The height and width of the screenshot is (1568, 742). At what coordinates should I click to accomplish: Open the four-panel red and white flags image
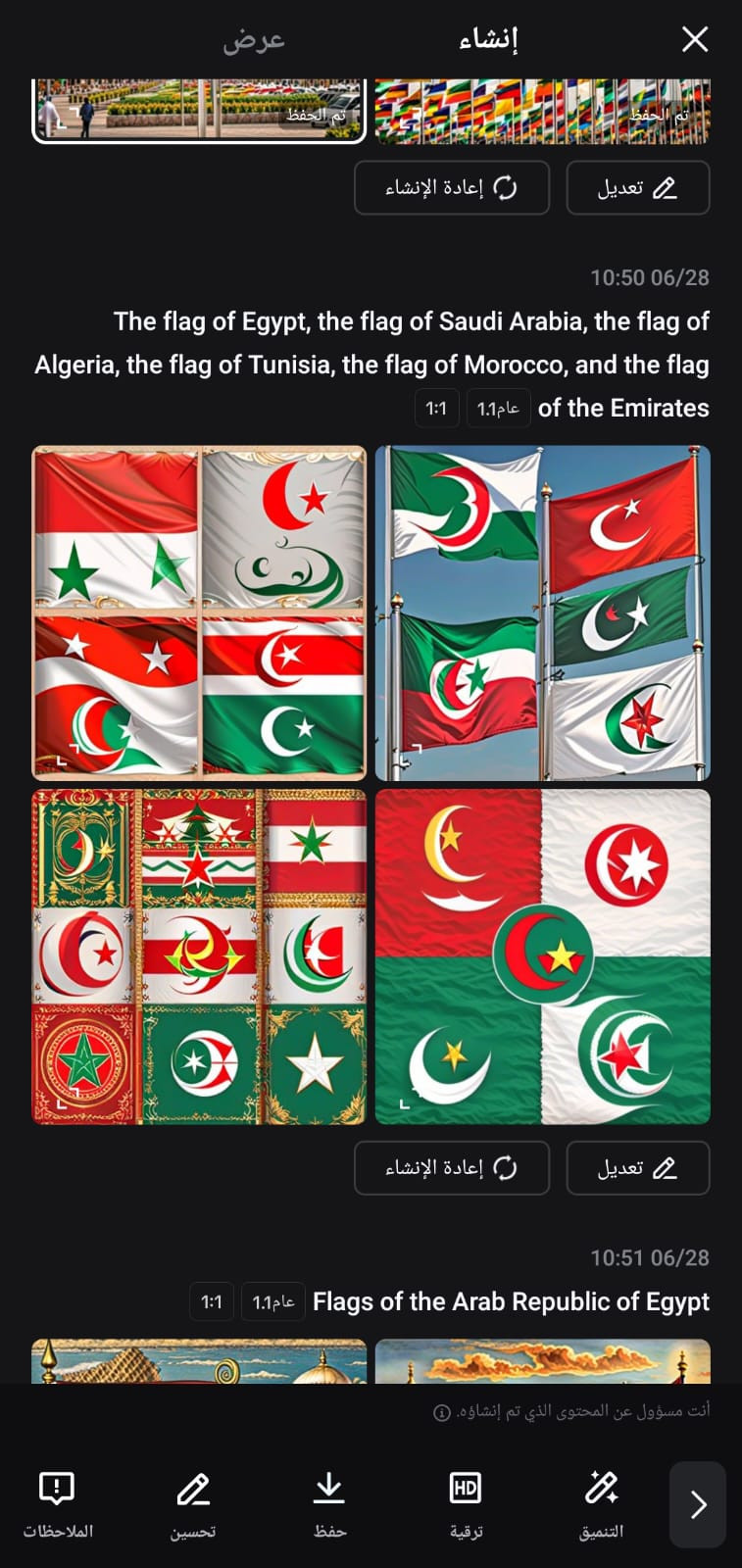tap(199, 612)
